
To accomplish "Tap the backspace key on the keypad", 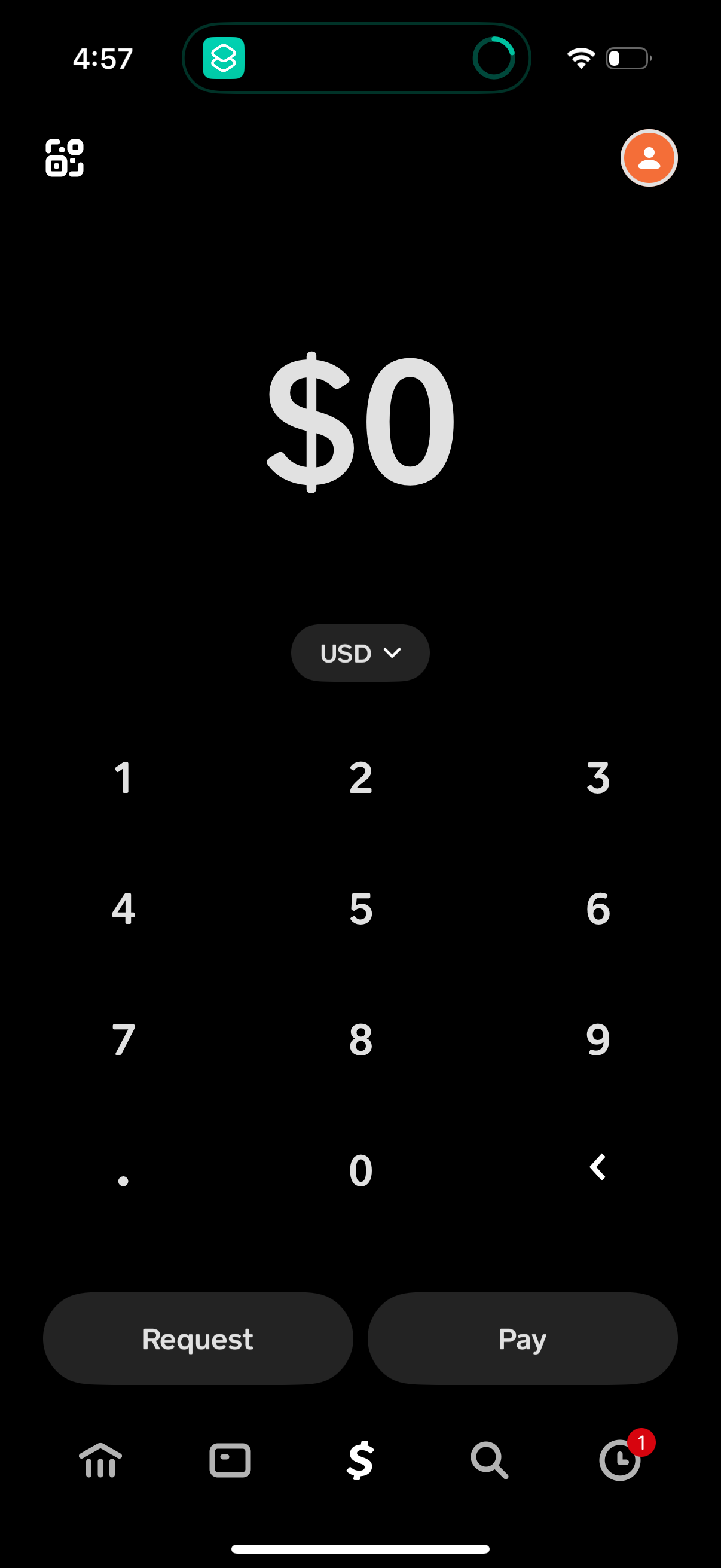I will pyautogui.click(x=597, y=1167).
